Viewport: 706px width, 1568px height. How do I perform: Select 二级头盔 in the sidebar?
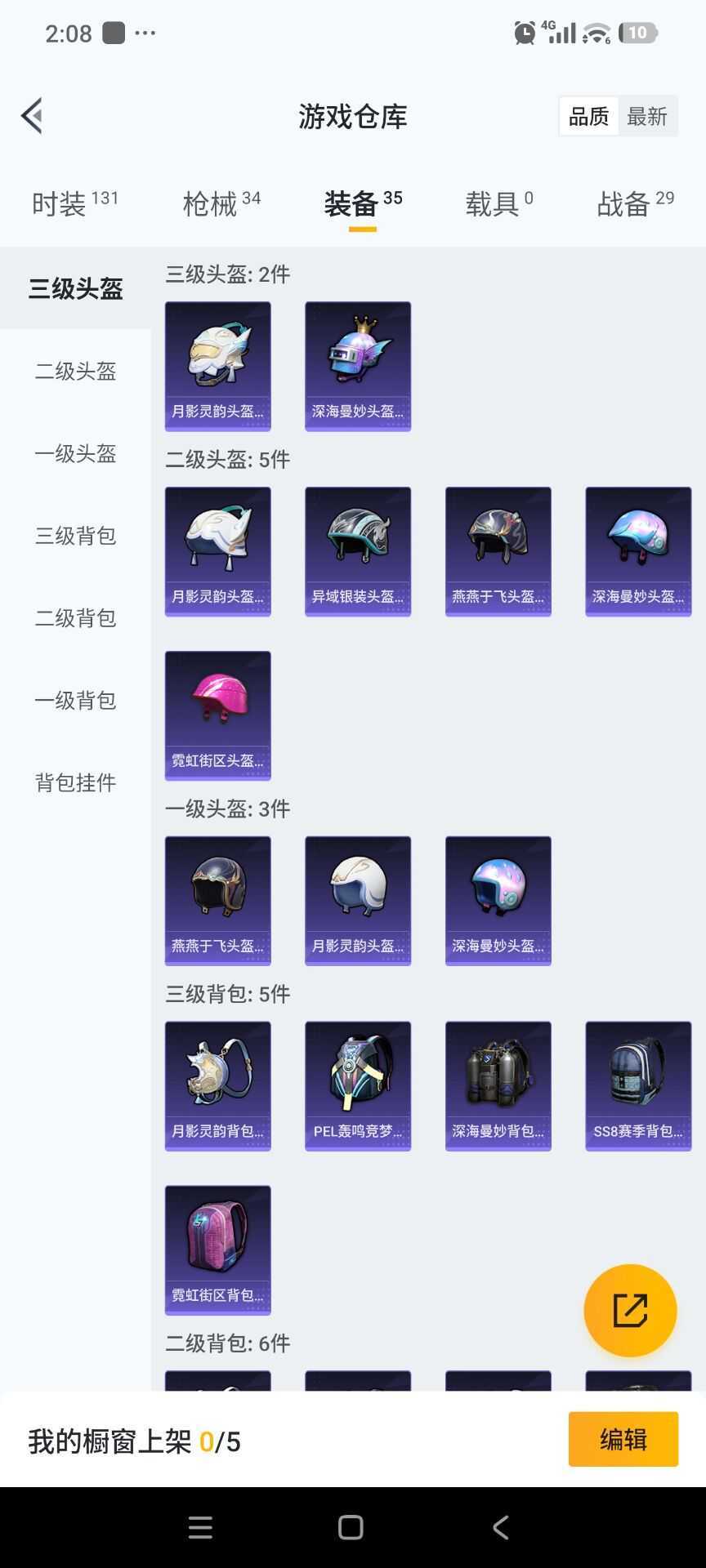[x=75, y=372]
